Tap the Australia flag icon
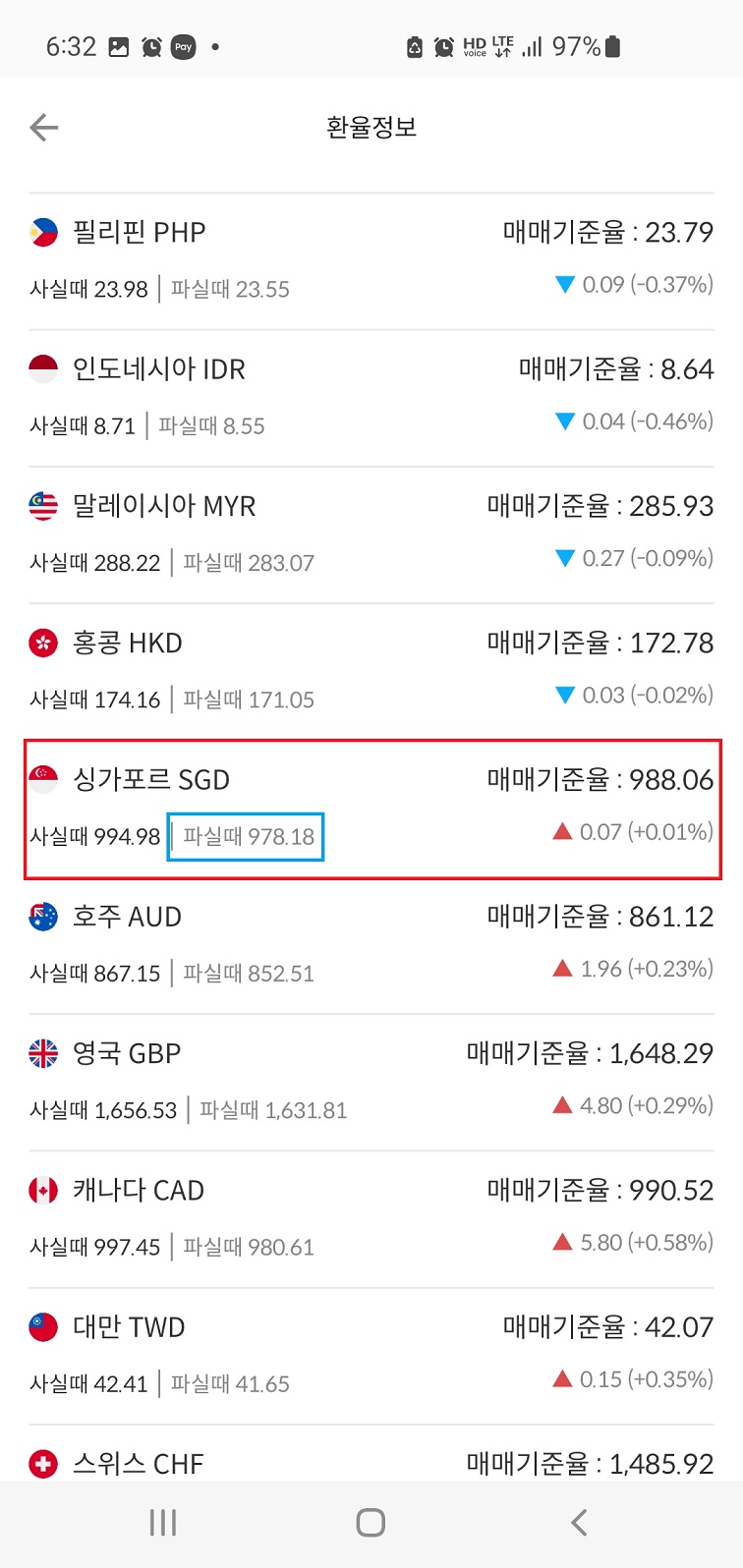This screenshot has width=743, height=1568. [x=41, y=916]
